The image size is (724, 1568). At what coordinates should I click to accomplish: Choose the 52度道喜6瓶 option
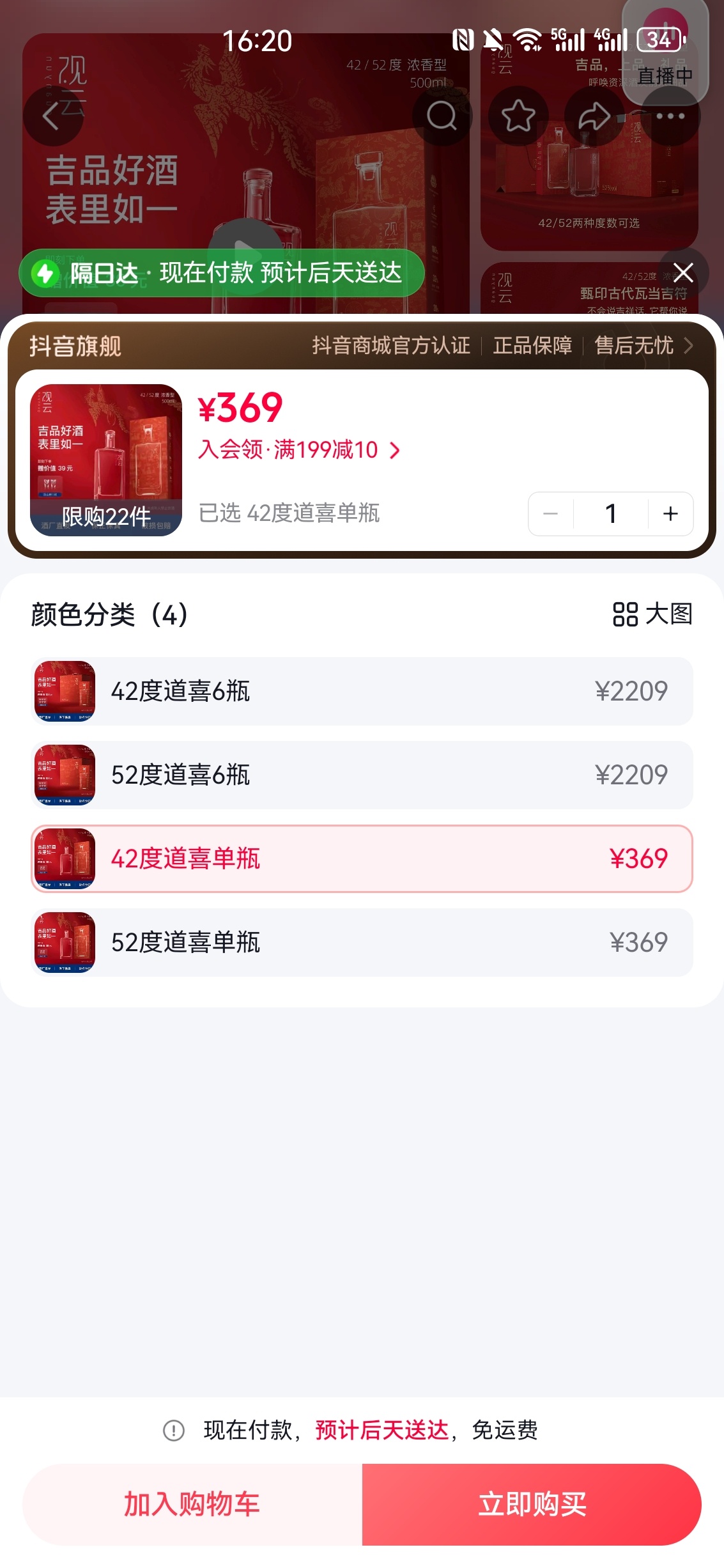[362, 775]
